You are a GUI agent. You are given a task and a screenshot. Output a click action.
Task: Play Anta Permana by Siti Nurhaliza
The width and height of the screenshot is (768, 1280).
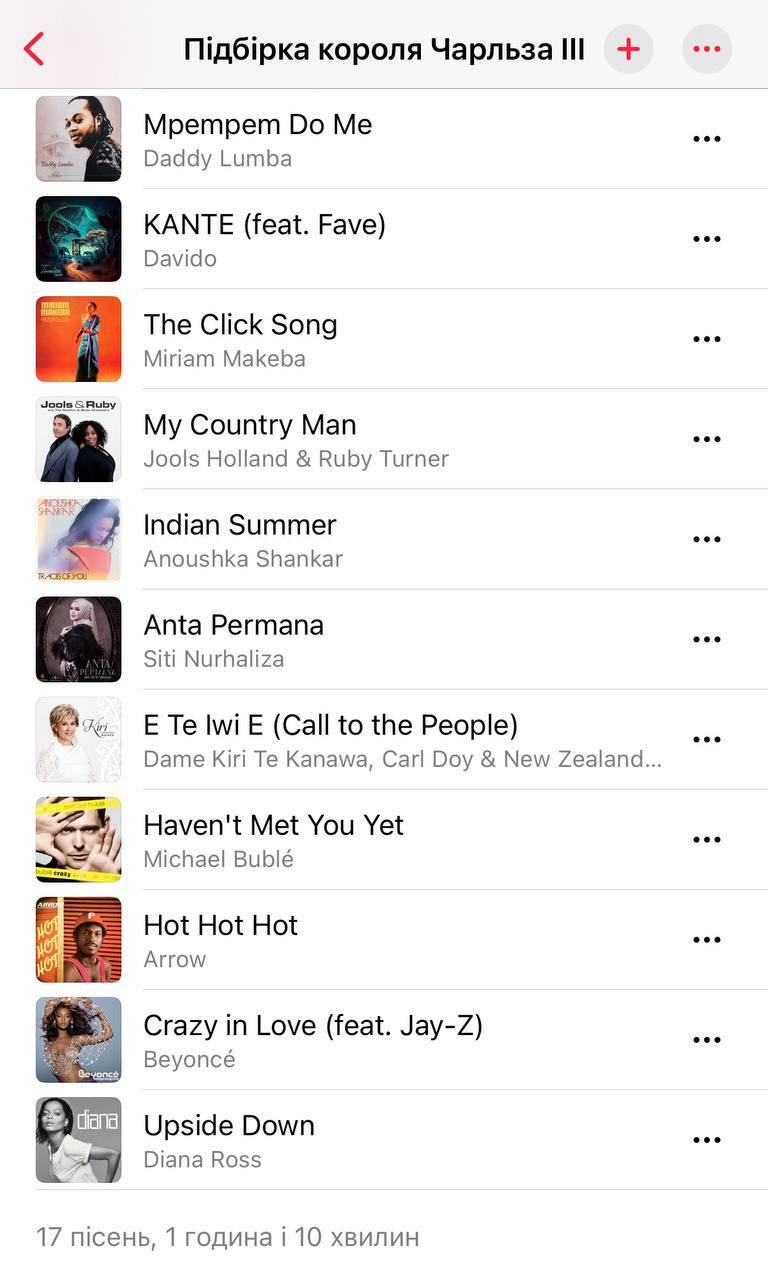tap(233, 639)
